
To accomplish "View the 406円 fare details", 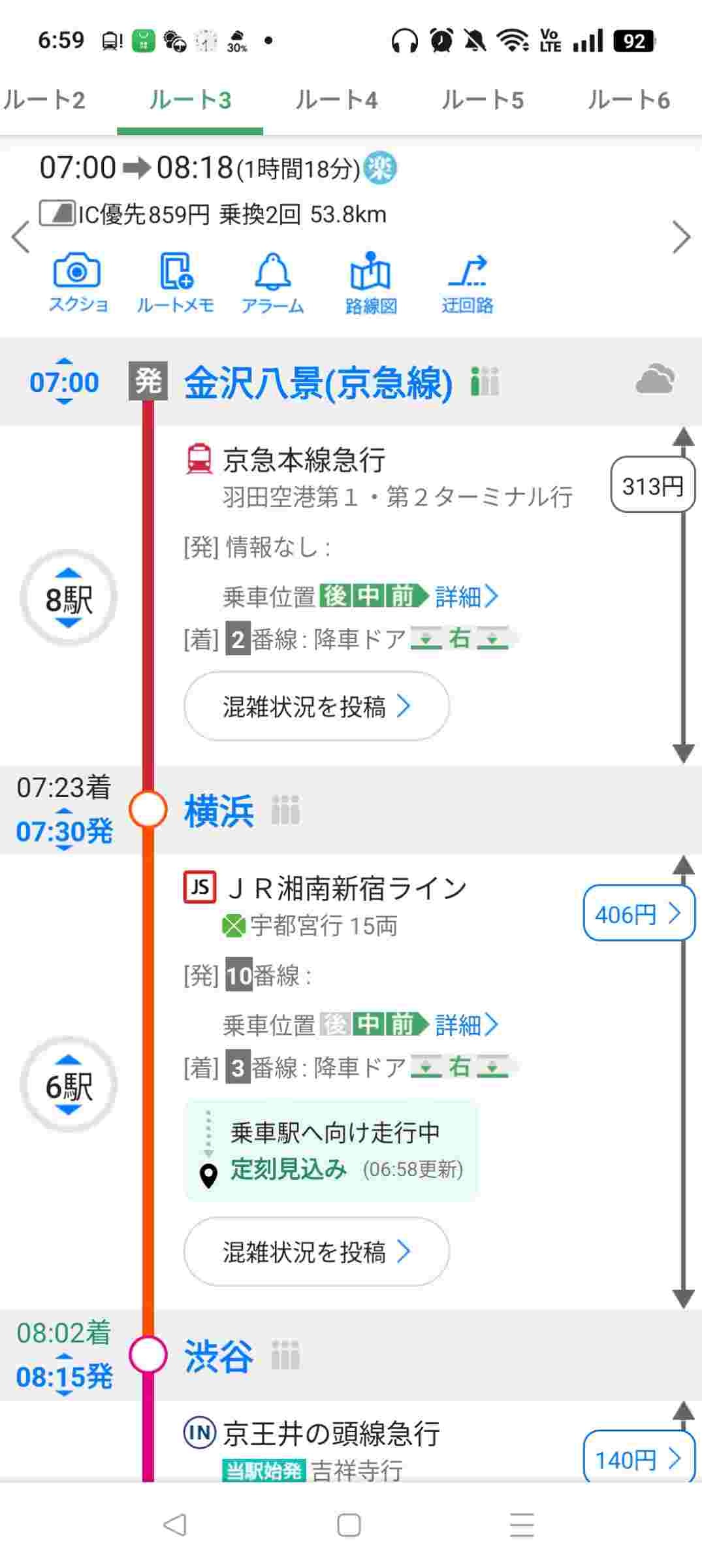I will pyautogui.click(x=638, y=913).
